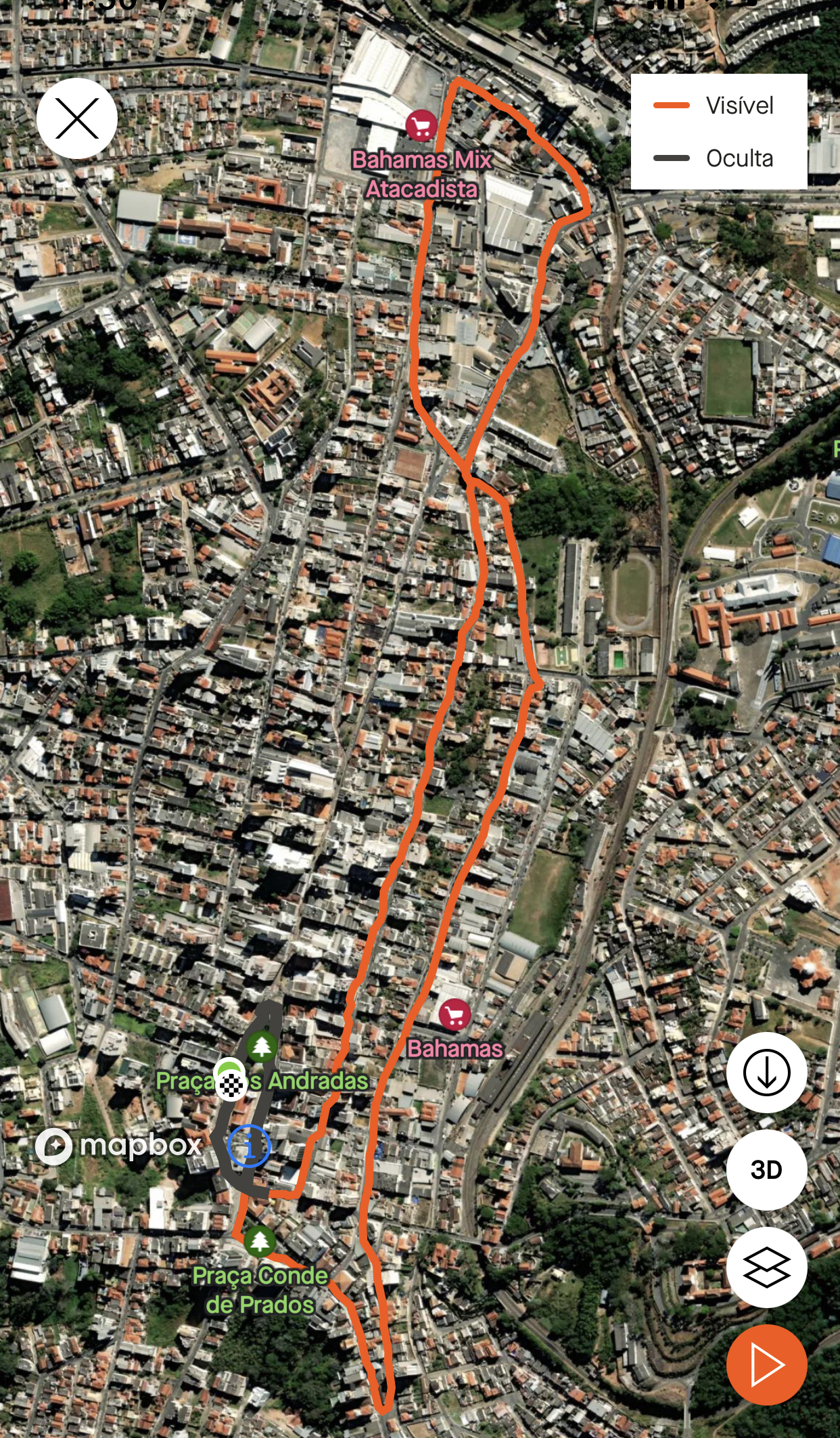Screen dimensions: 840x1438
Task: Switch the map to 3D view
Action: [766, 1170]
